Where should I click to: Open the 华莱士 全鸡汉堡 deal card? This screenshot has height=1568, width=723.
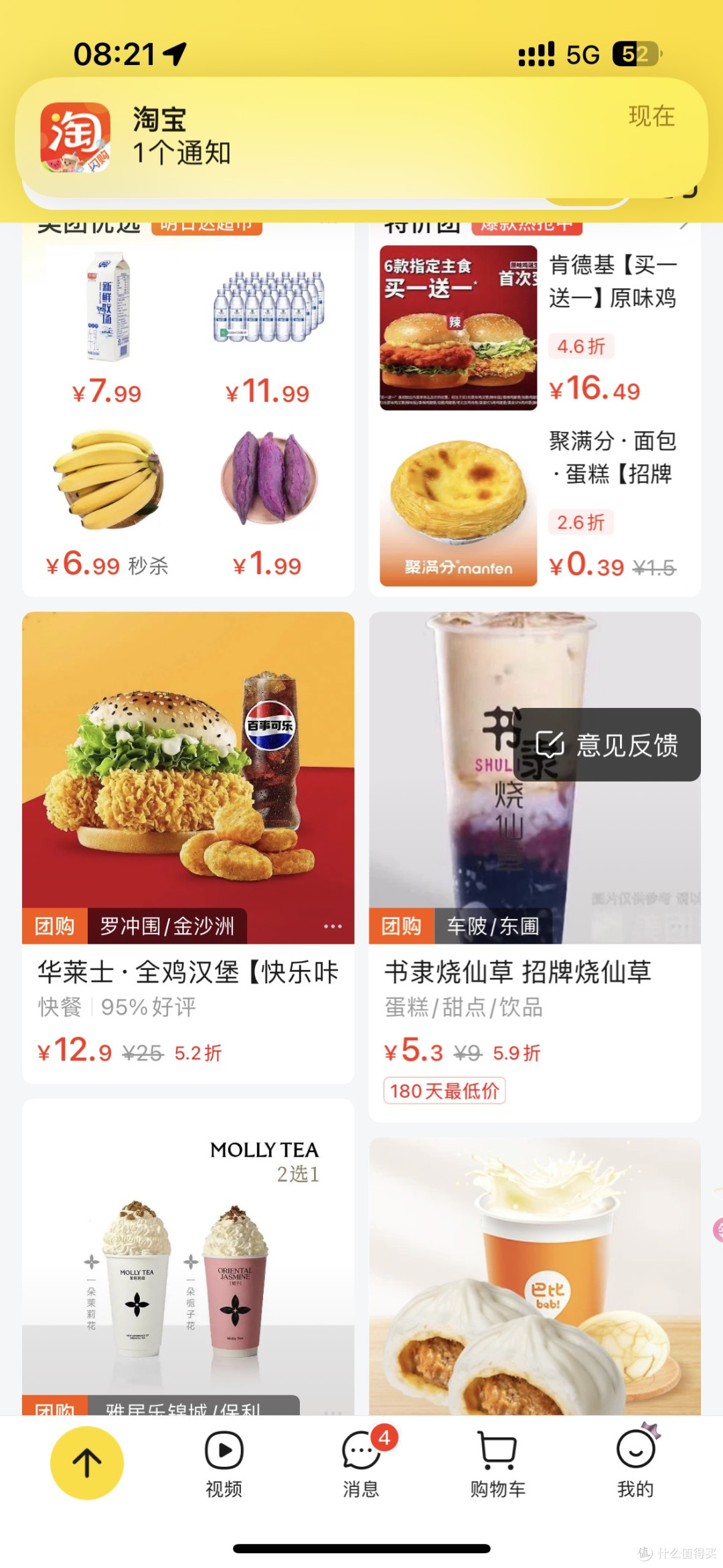[x=188, y=847]
